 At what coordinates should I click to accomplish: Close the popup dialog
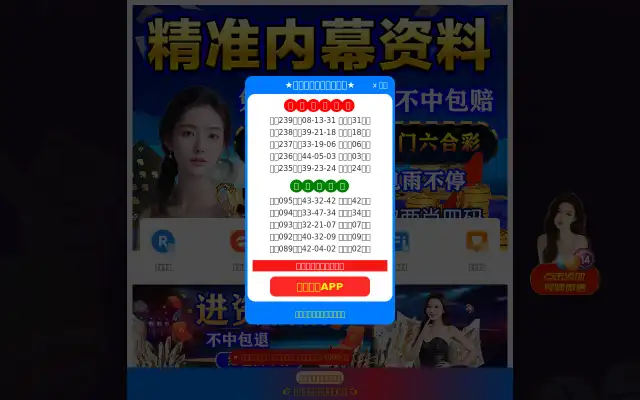[380, 86]
